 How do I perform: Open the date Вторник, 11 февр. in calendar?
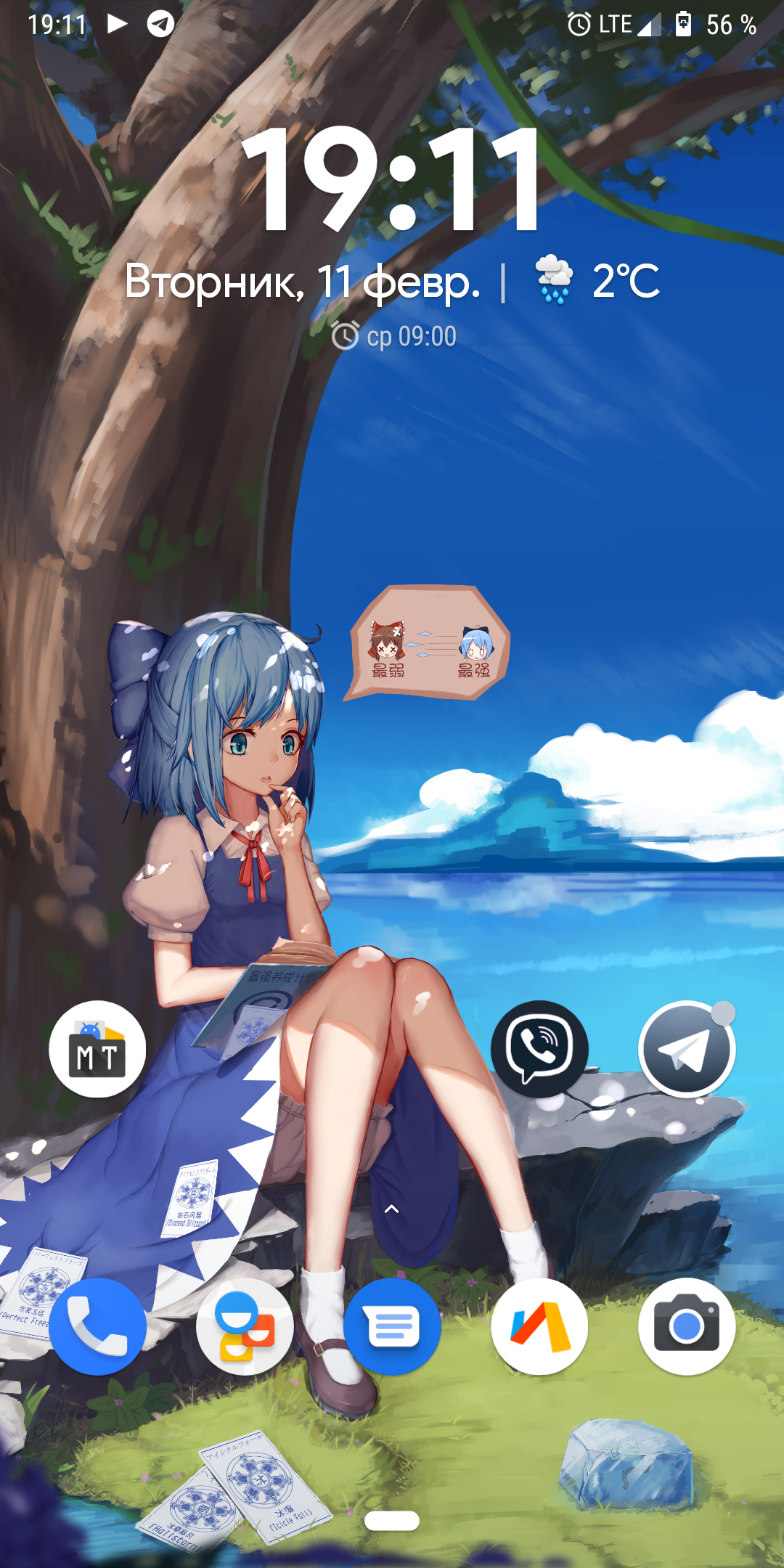coord(302,282)
